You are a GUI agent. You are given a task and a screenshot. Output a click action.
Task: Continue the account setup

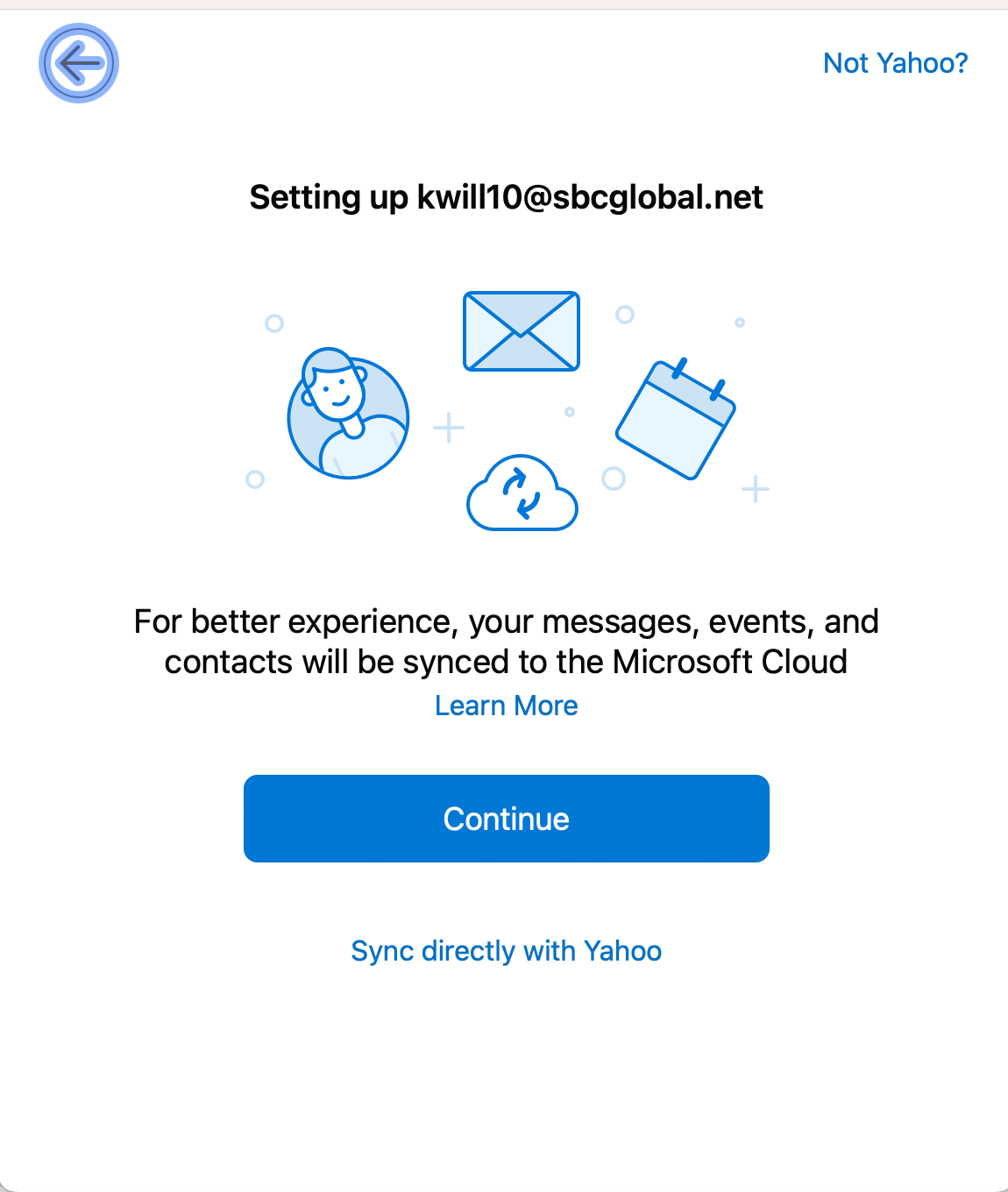pos(506,819)
